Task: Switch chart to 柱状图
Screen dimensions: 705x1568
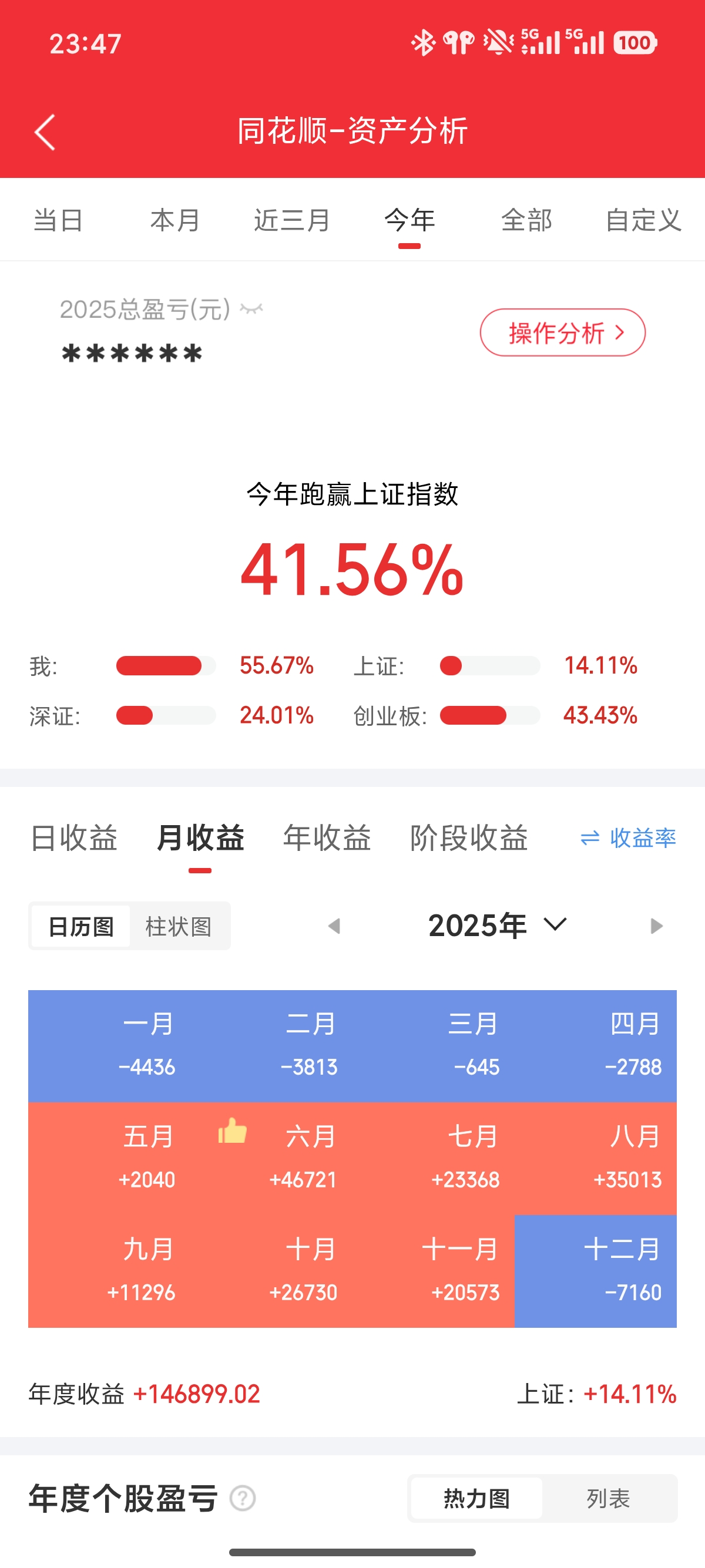Action: [179, 927]
